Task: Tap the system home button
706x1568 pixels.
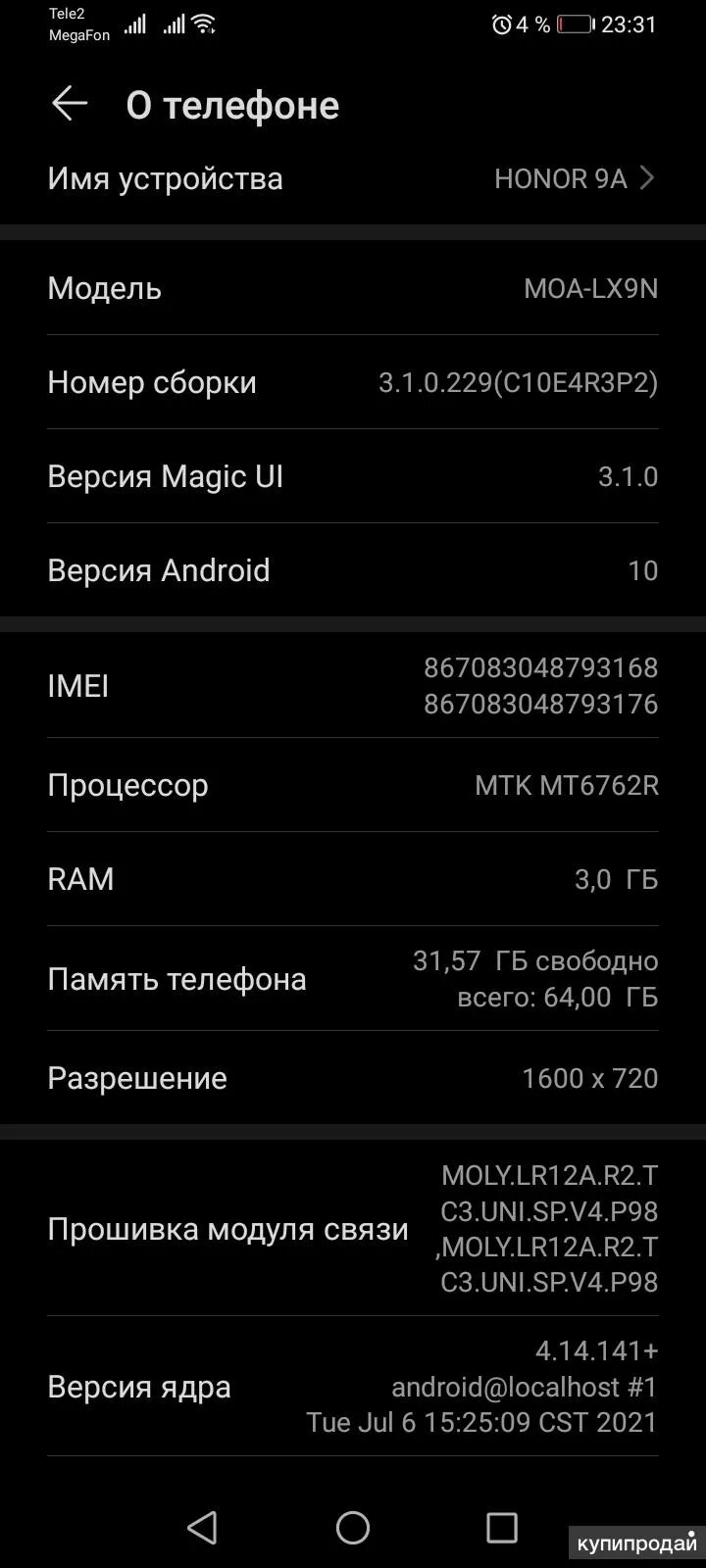Action: click(353, 1527)
